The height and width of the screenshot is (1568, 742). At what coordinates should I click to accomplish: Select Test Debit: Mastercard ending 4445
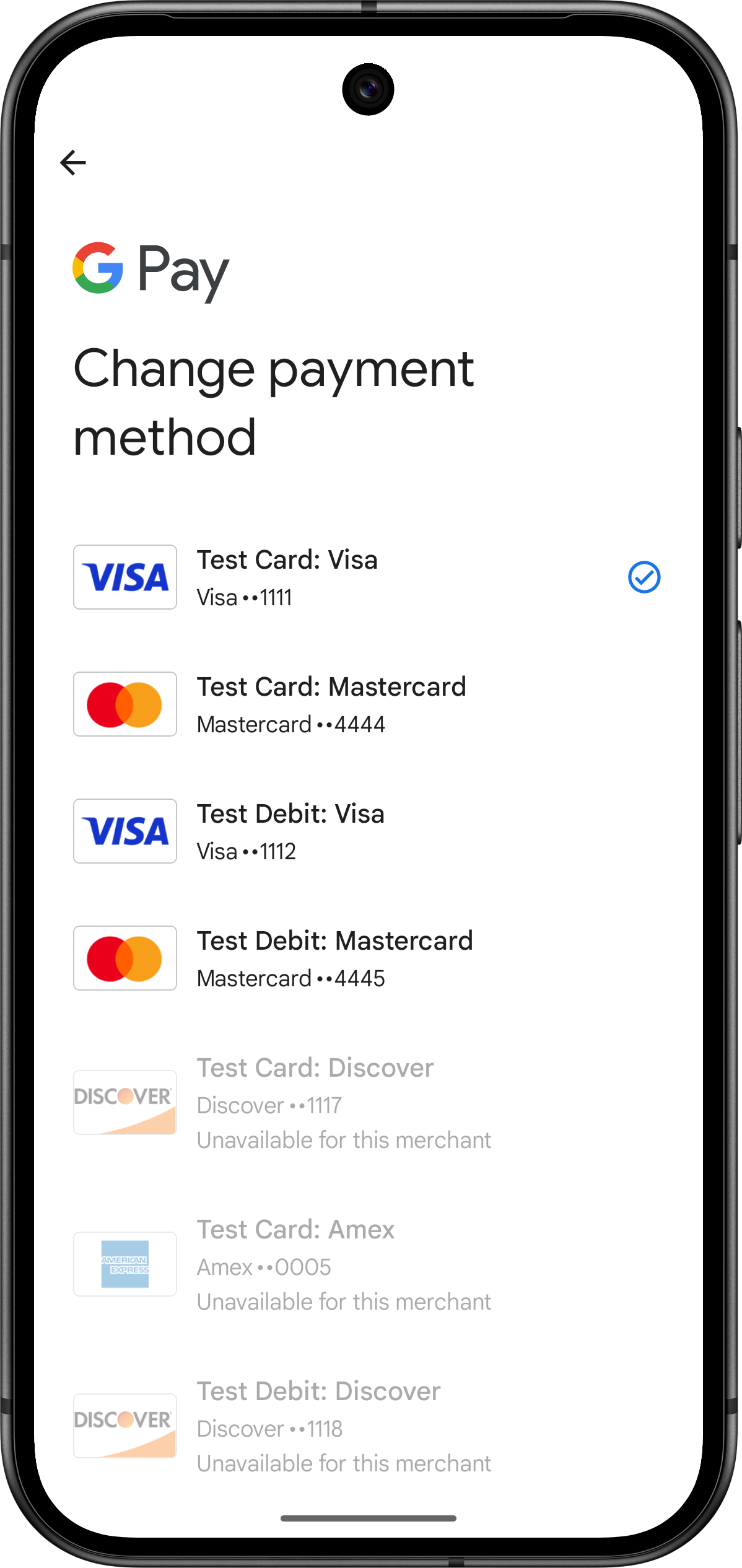(x=334, y=958)
